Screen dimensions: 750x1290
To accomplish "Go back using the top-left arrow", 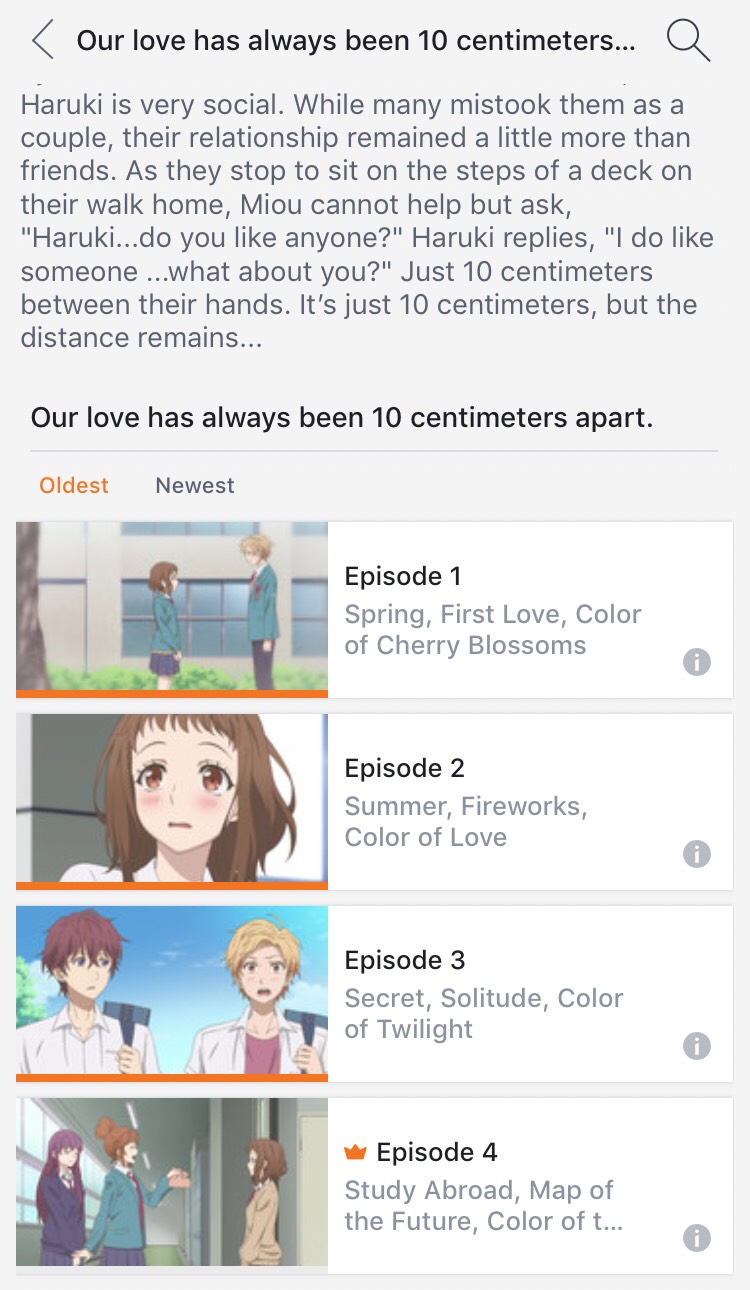I will [42, 40].
